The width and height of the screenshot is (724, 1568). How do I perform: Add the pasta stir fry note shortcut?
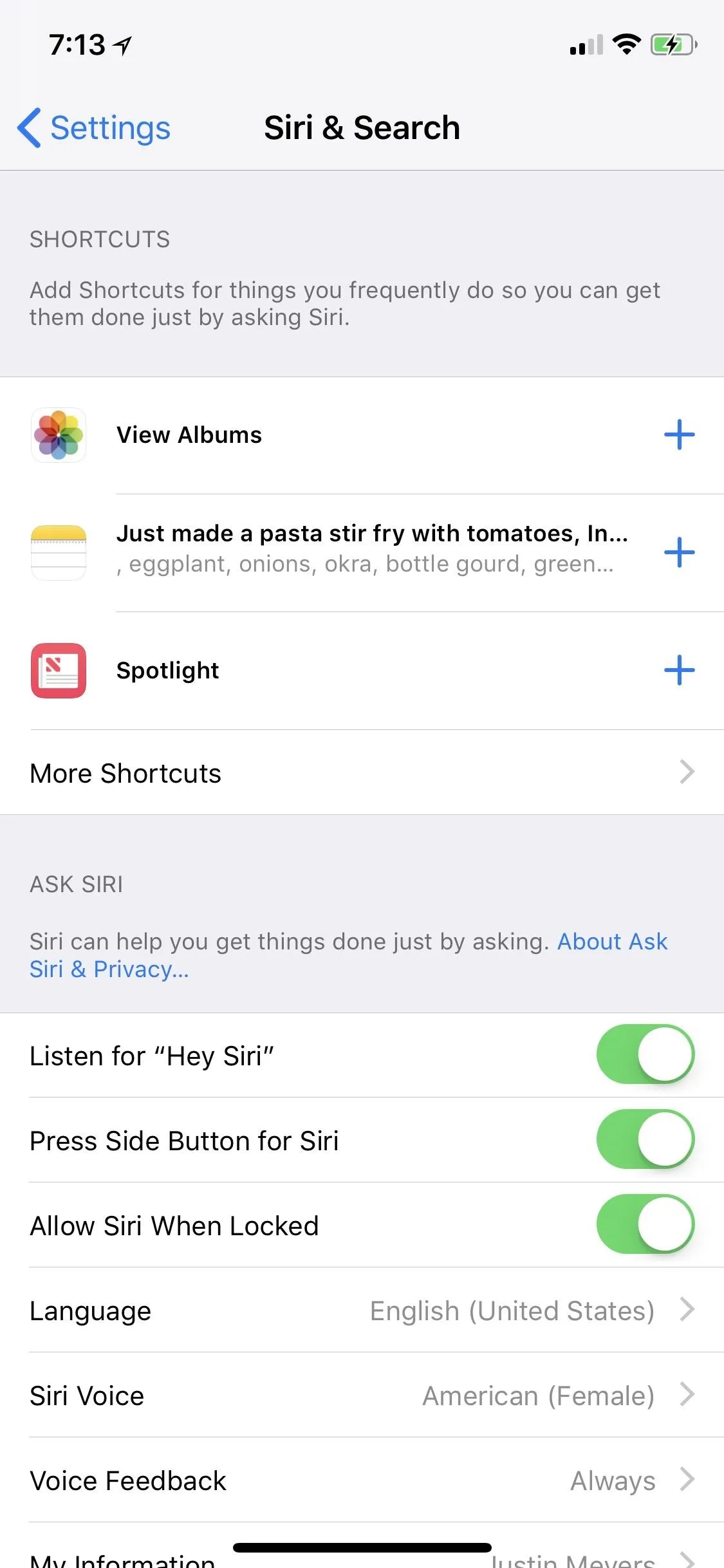point(679,552)
